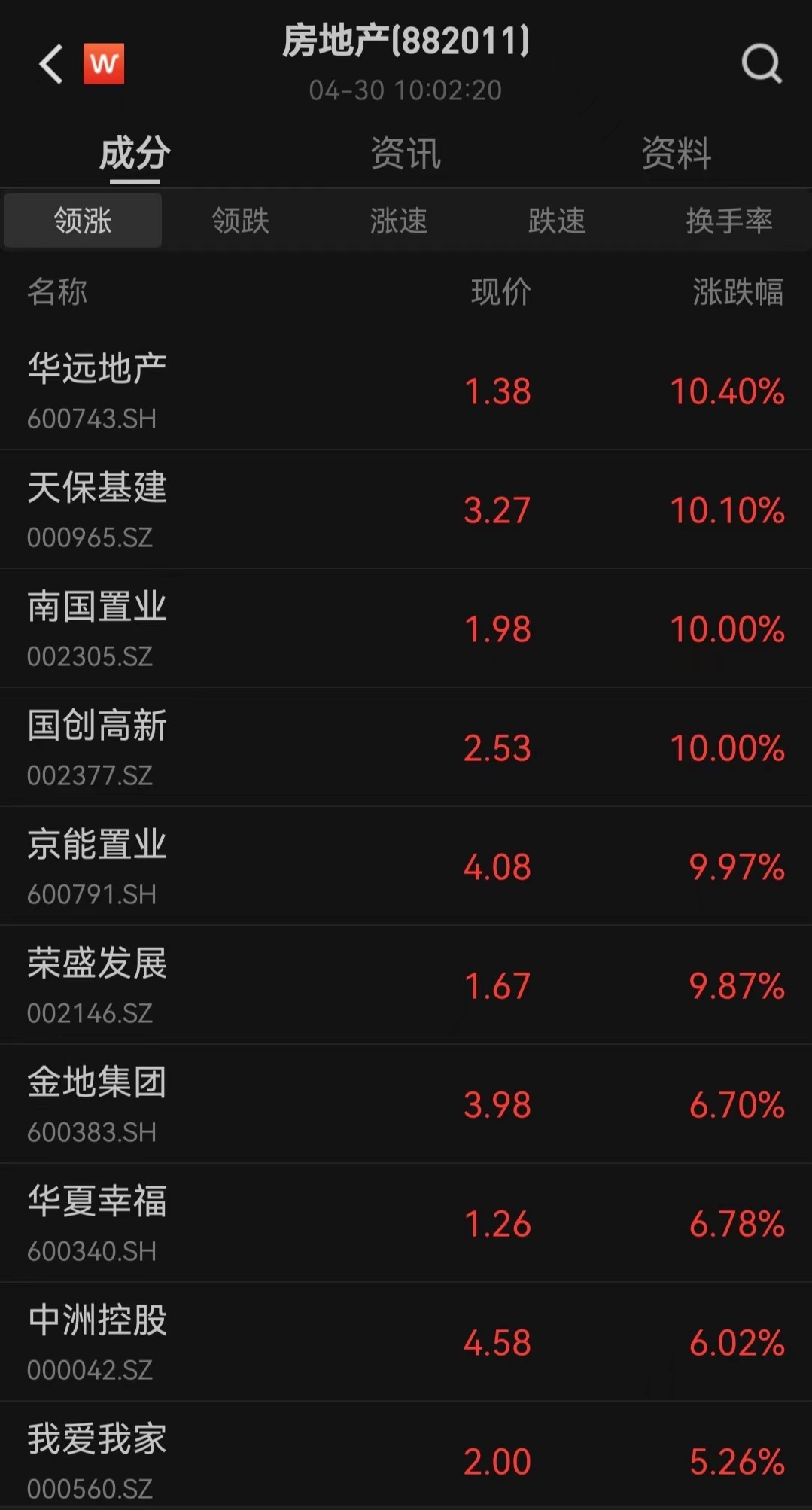Select the 跌速 sort option

tap(557, 221)
